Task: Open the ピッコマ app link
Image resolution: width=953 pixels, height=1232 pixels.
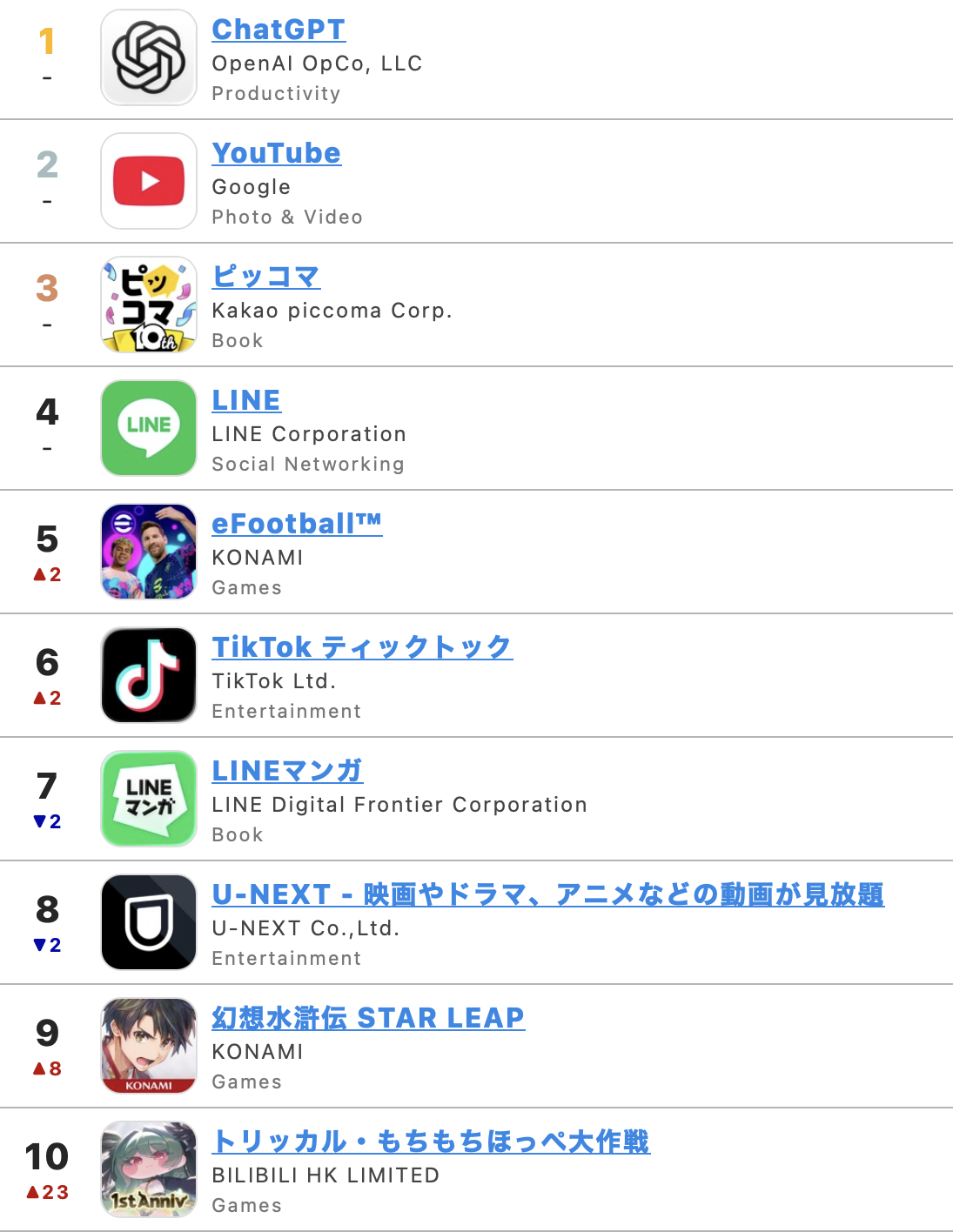Action: pyautogui.click(x=266, y=277)
